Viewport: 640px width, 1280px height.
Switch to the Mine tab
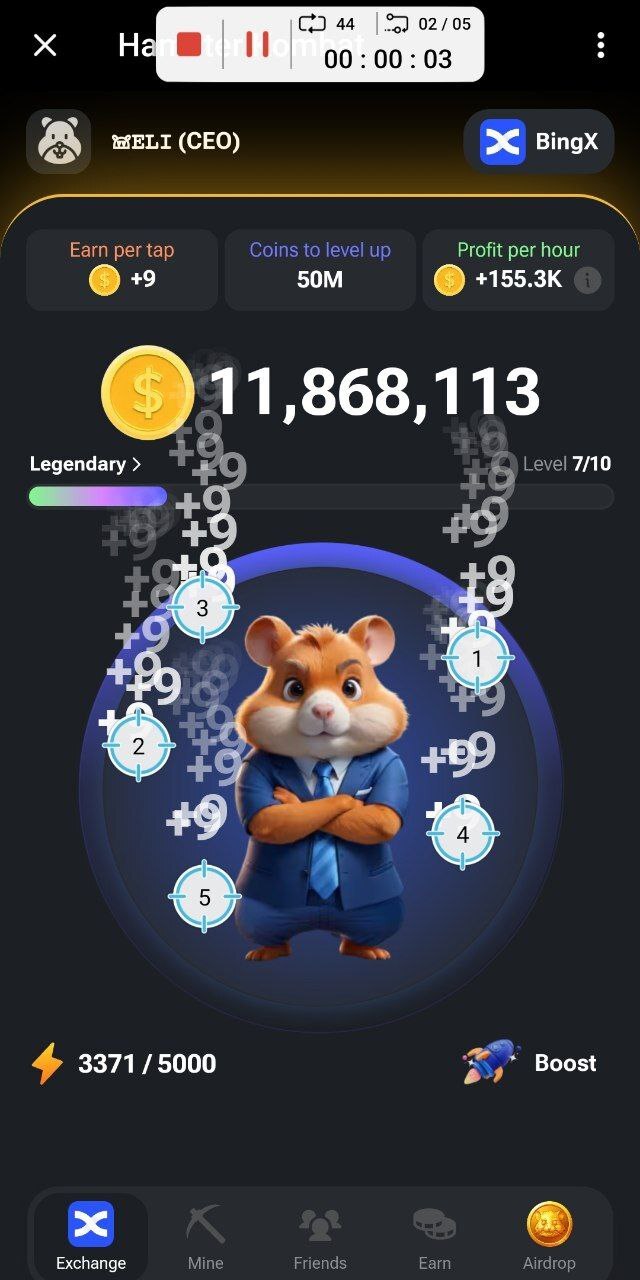205,1236
